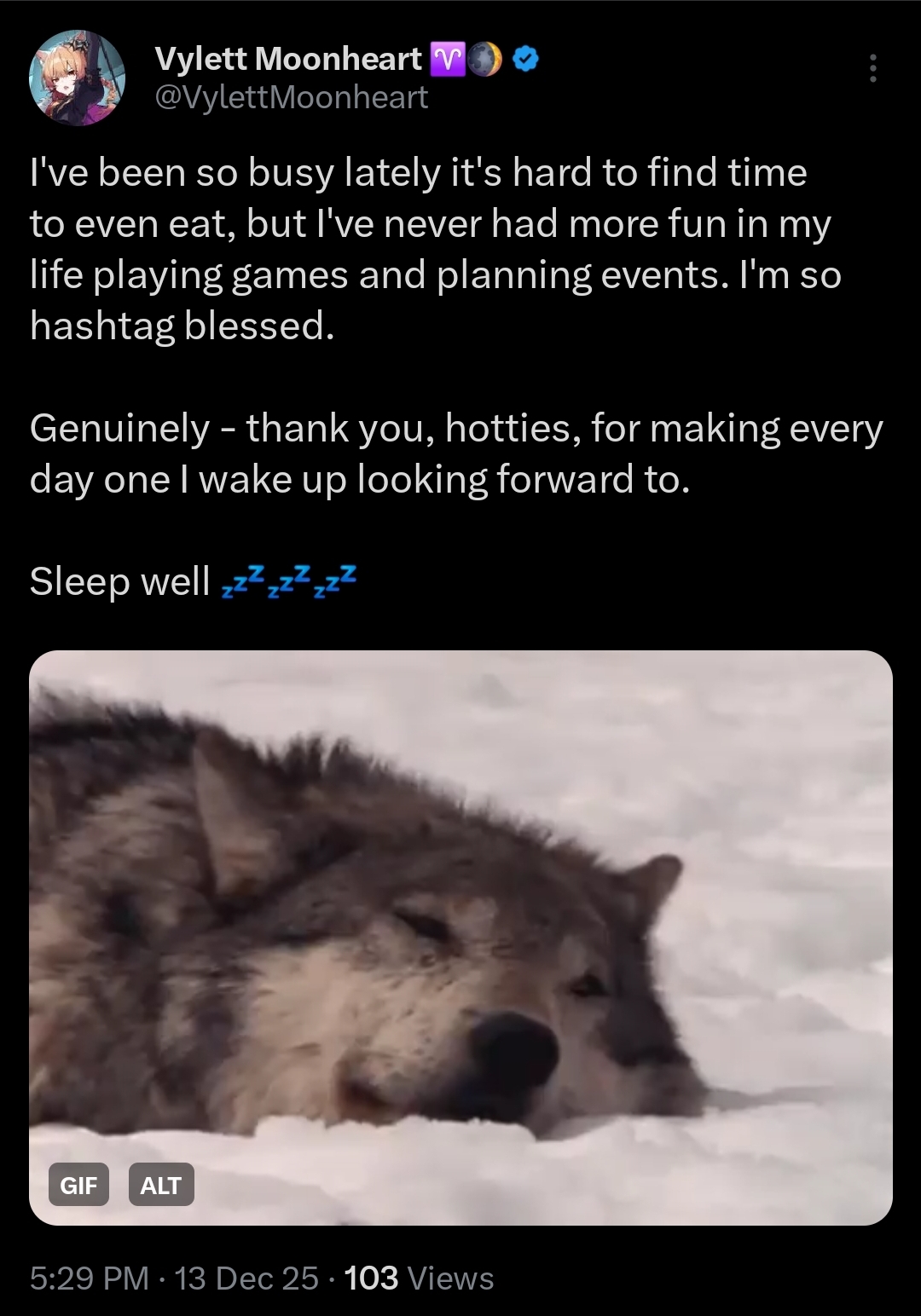Open the post's three-dot overflow menu

click(x=872, y=68)
